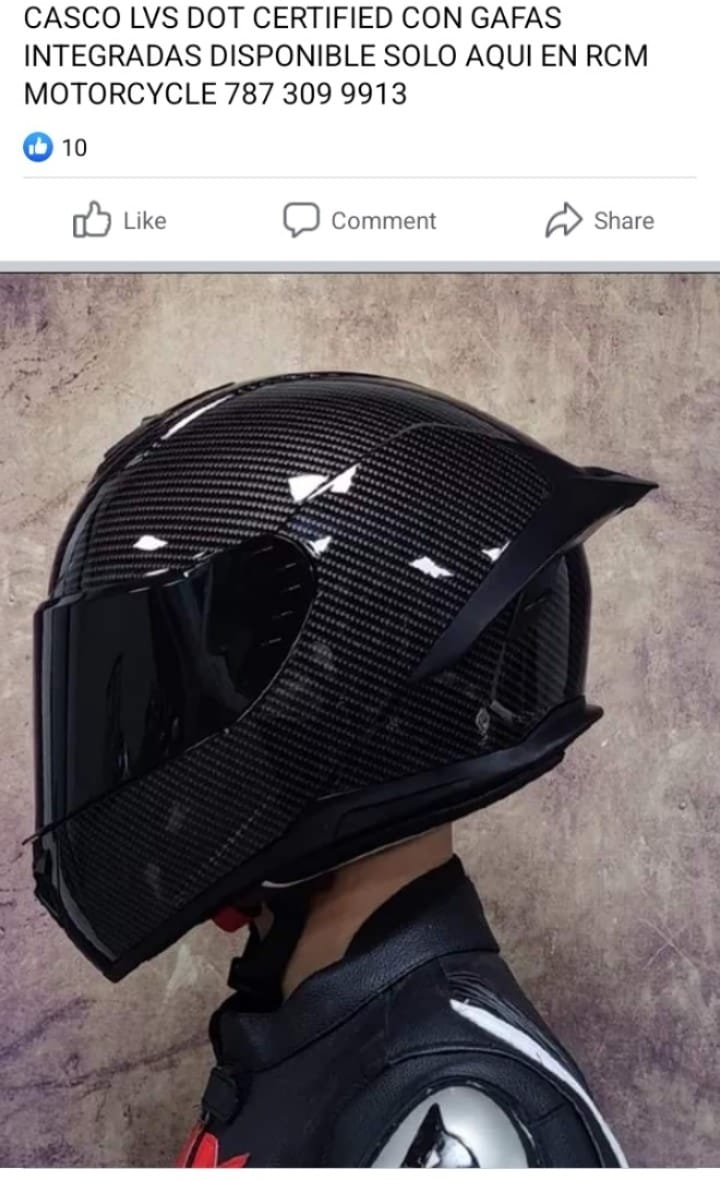720x1180 pixels.
Task: Like the RCM Motorcycle helmet post
Action: 120,221
